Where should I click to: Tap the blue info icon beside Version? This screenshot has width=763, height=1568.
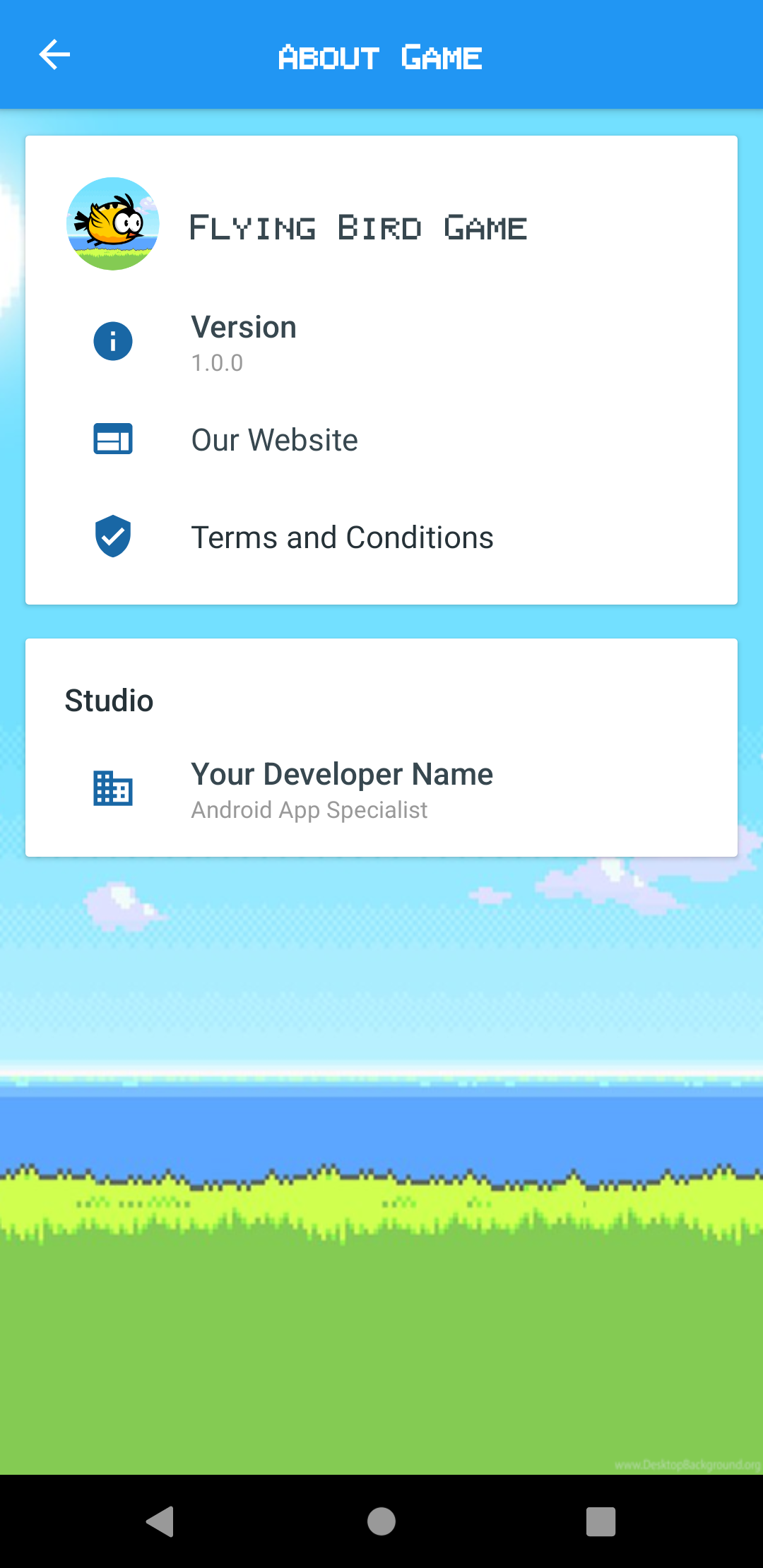(112, 340)
